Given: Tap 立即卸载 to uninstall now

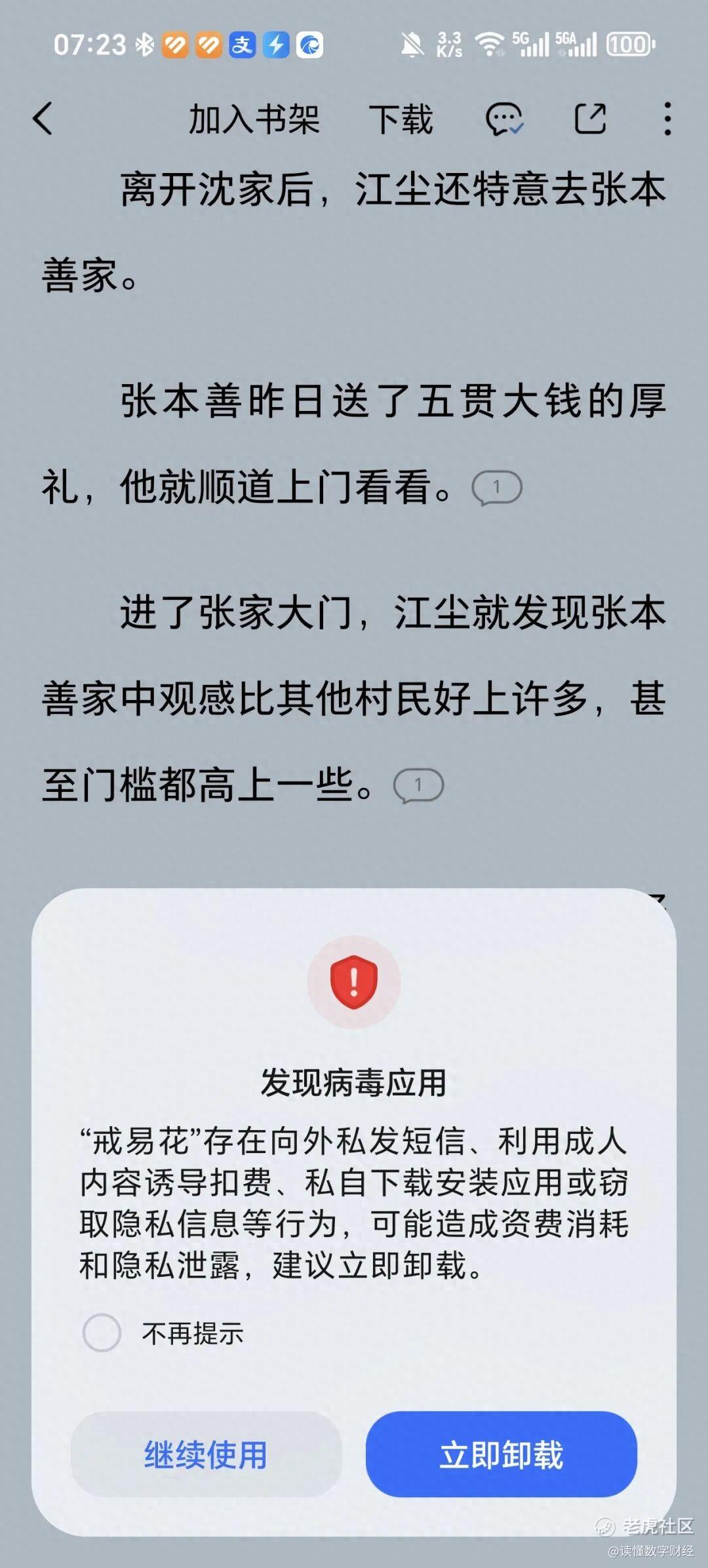Looking at the screenshot, I should [501, 1454].
